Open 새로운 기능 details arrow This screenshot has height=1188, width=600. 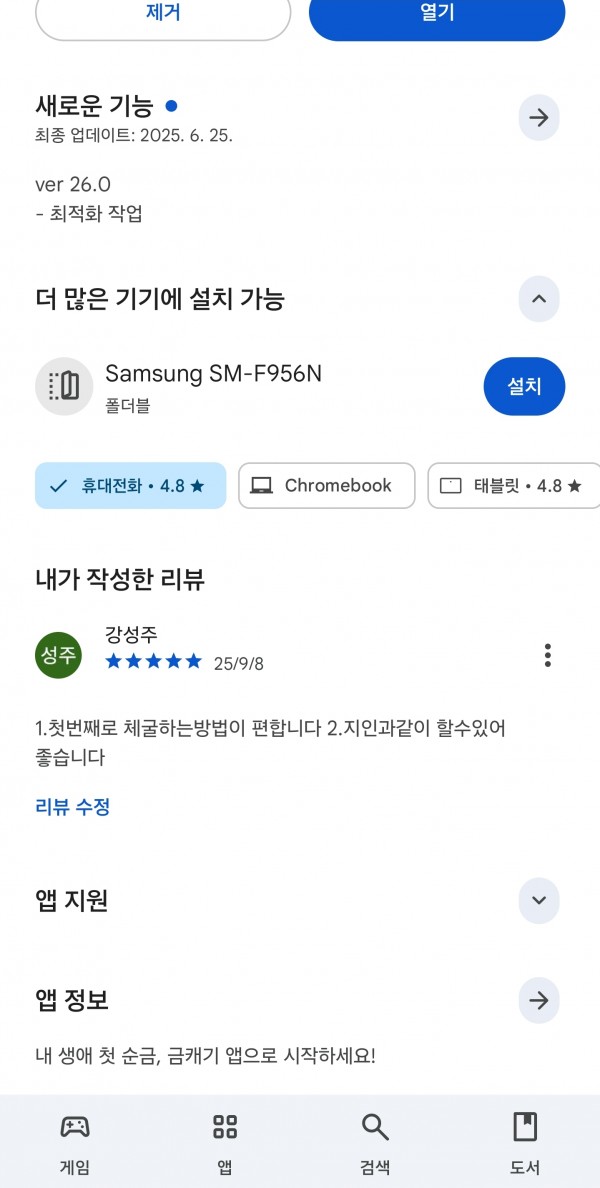click(x=539, y=117)
